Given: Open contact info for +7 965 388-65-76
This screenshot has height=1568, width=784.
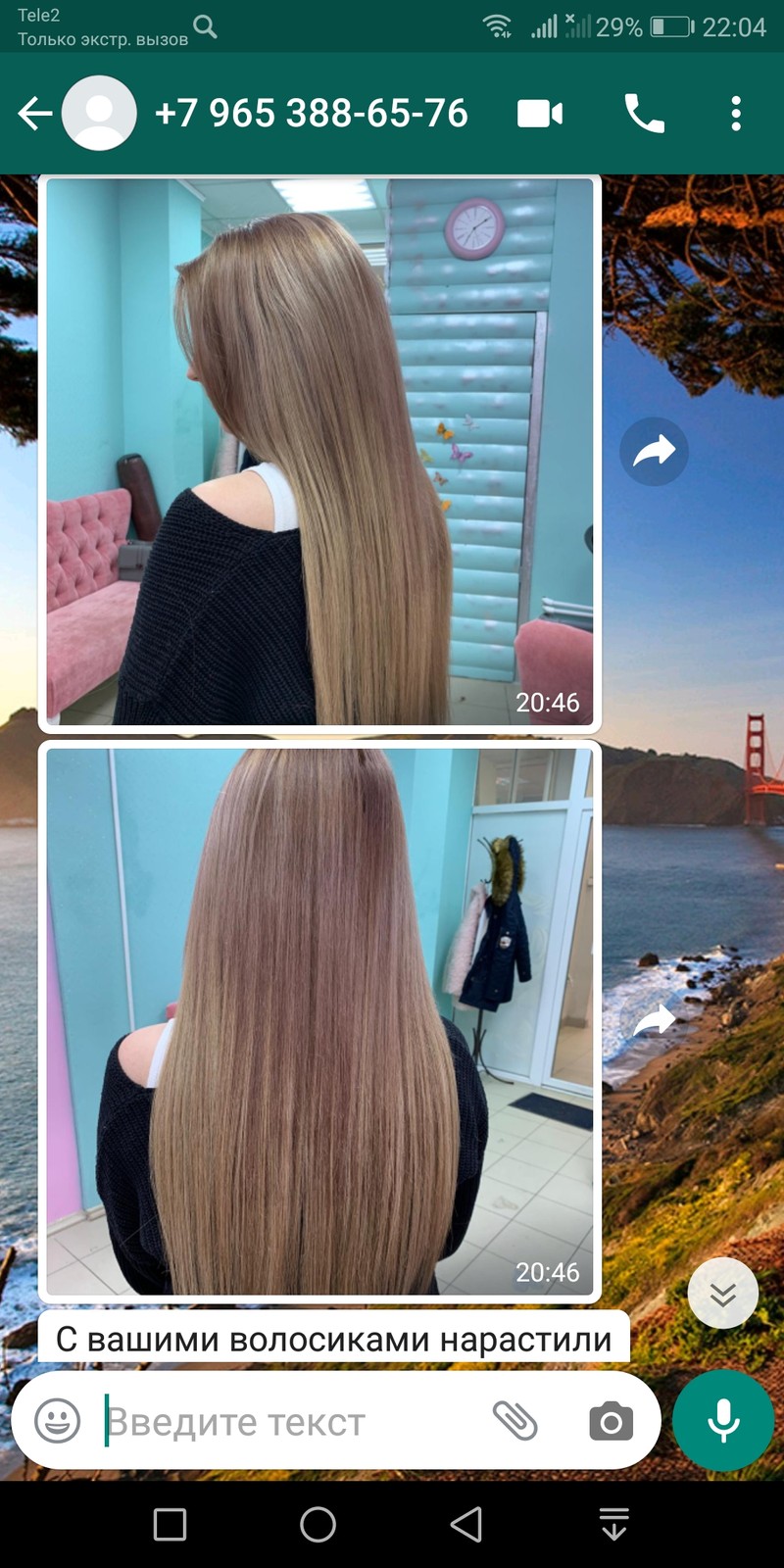Looking at the screenshot, I should (x=311, y=114).
